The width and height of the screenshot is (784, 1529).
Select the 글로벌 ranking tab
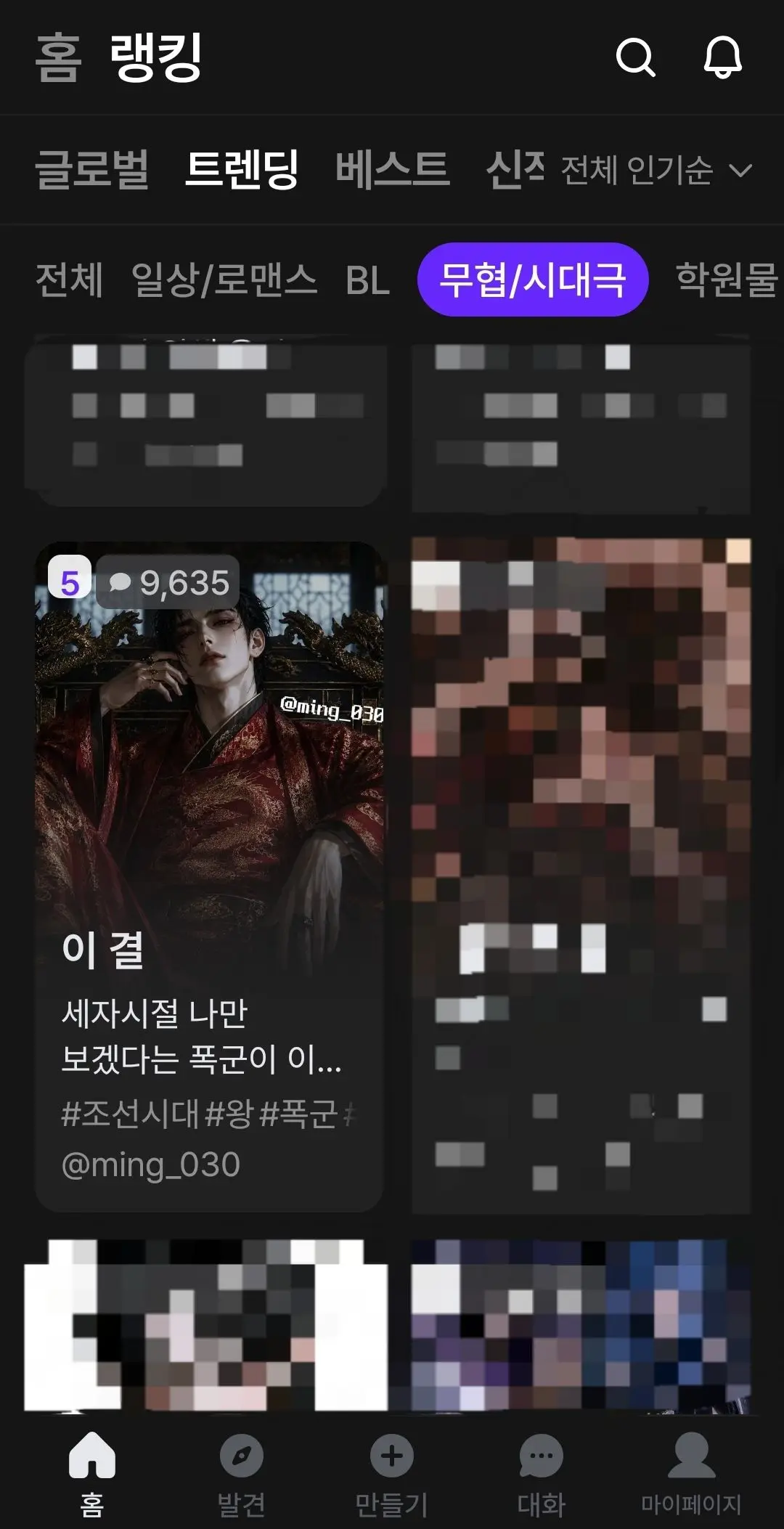click(92, 169)
